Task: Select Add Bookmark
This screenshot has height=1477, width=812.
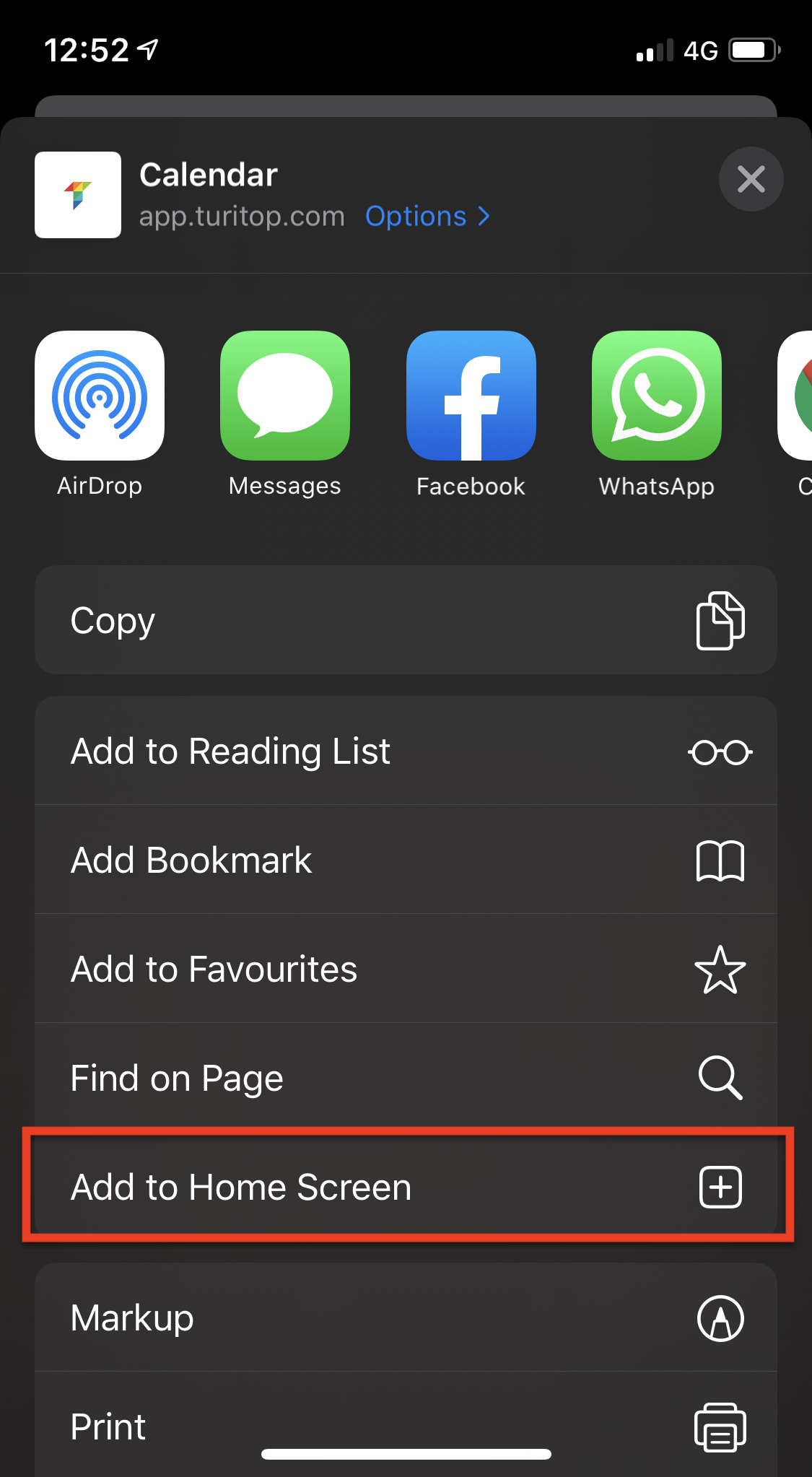Action: tap(406, 860)
